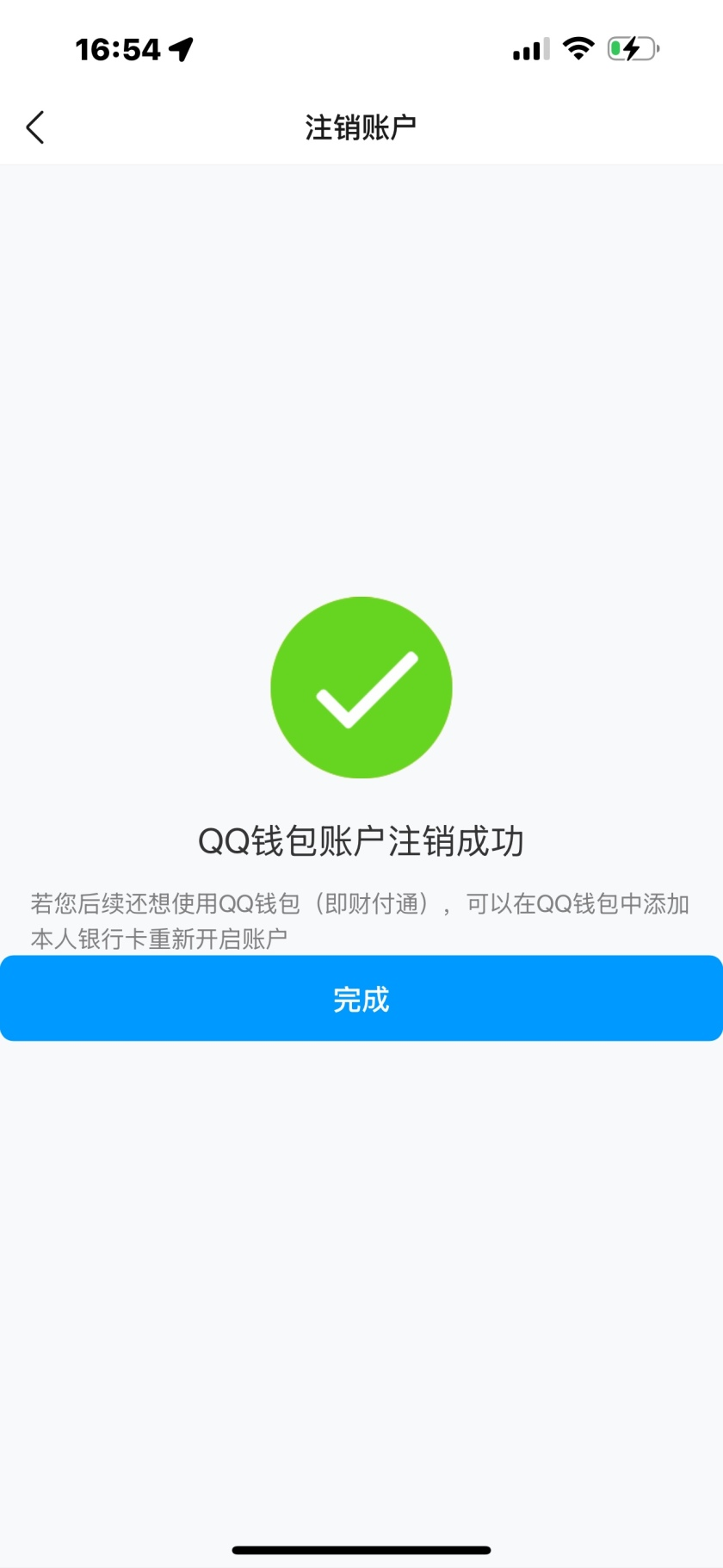This screenshot has width=723, height=1568.
Task: Tap the back chevron to leave 注销账户
Action: point(34,126)
